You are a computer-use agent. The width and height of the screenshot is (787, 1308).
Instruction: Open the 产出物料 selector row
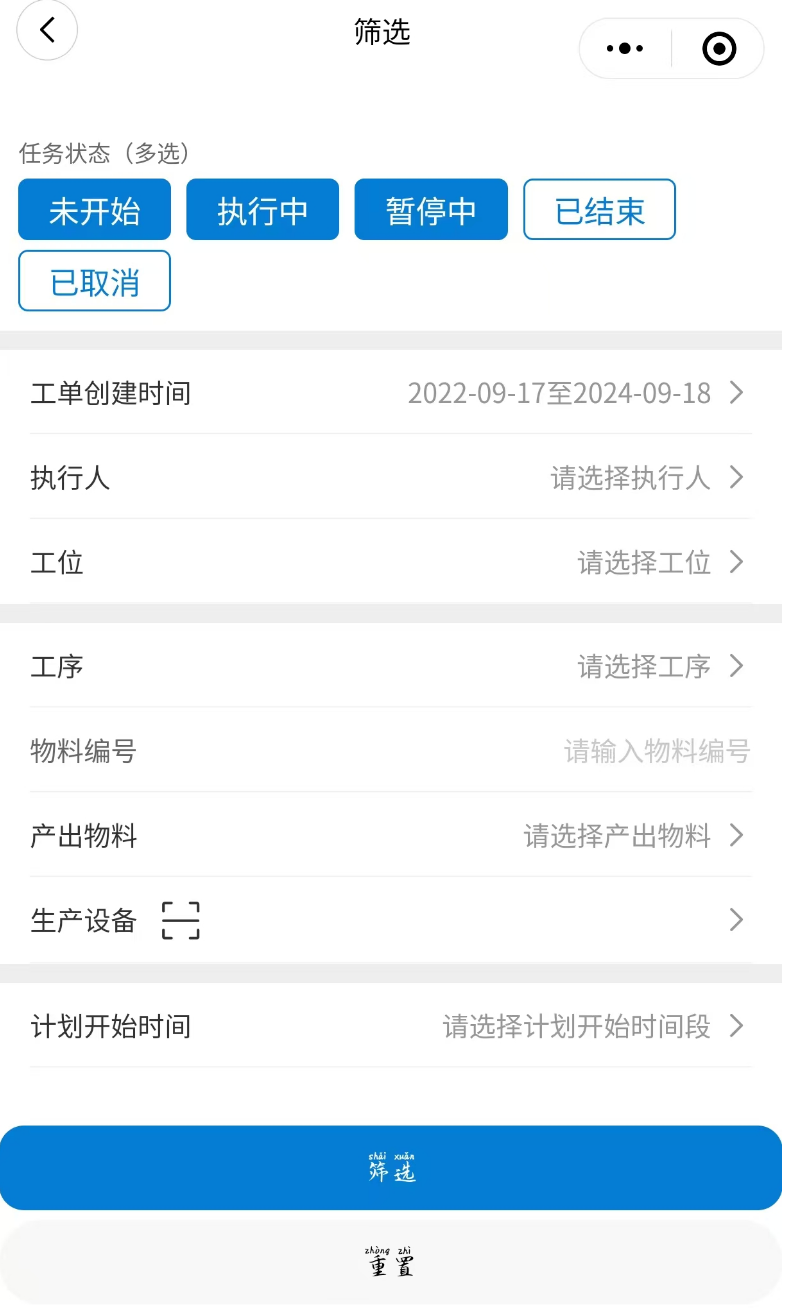(391, 835)
